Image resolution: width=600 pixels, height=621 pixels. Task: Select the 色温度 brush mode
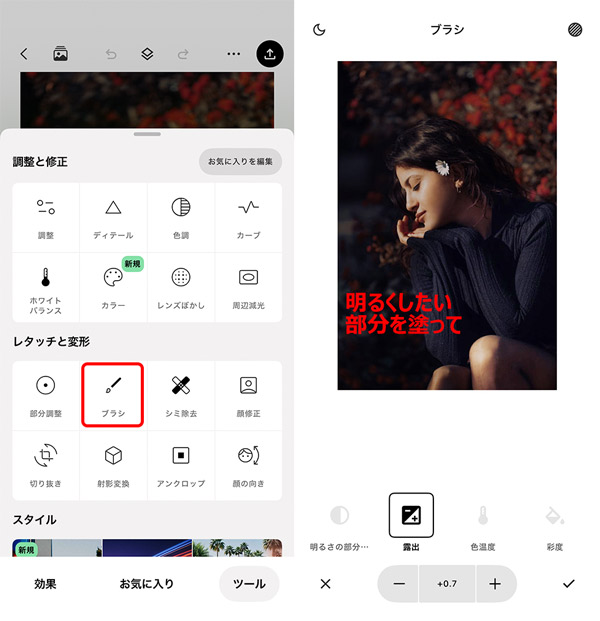(482, 524)
